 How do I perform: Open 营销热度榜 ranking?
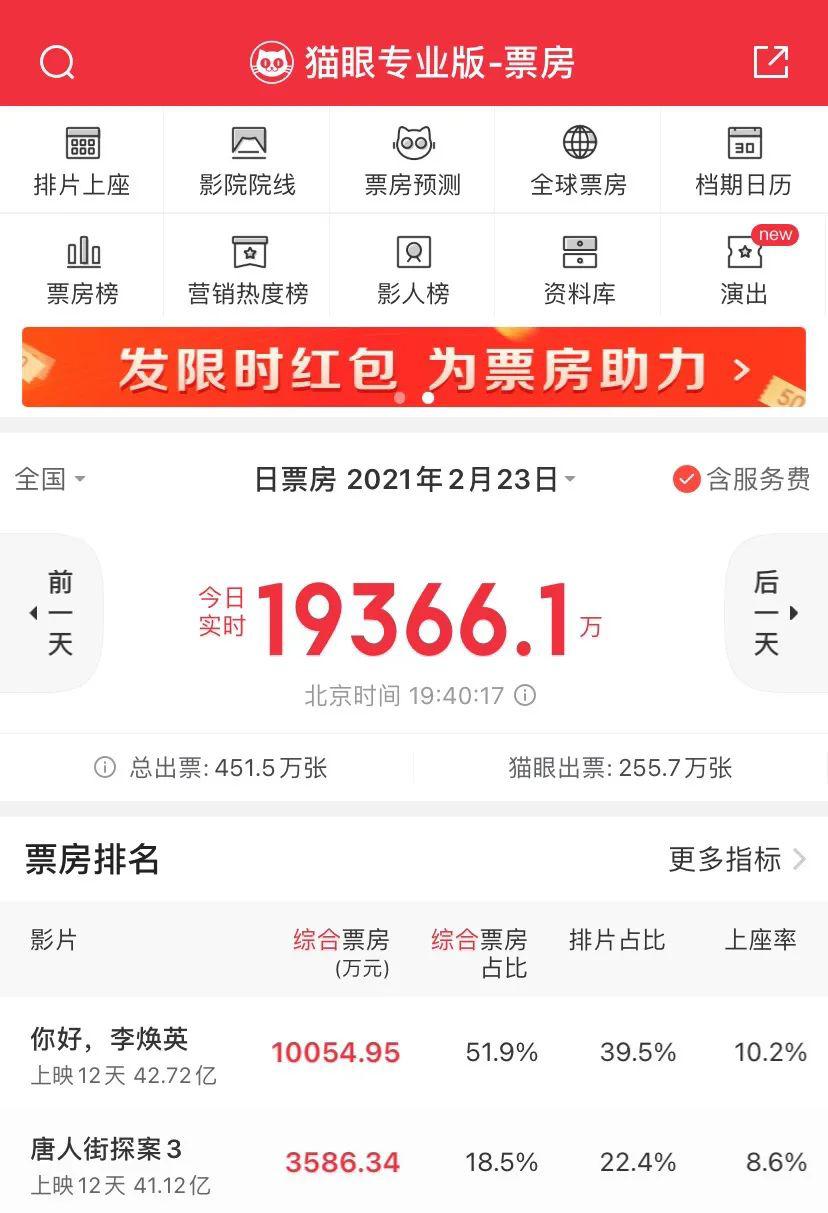click(247, 270)
